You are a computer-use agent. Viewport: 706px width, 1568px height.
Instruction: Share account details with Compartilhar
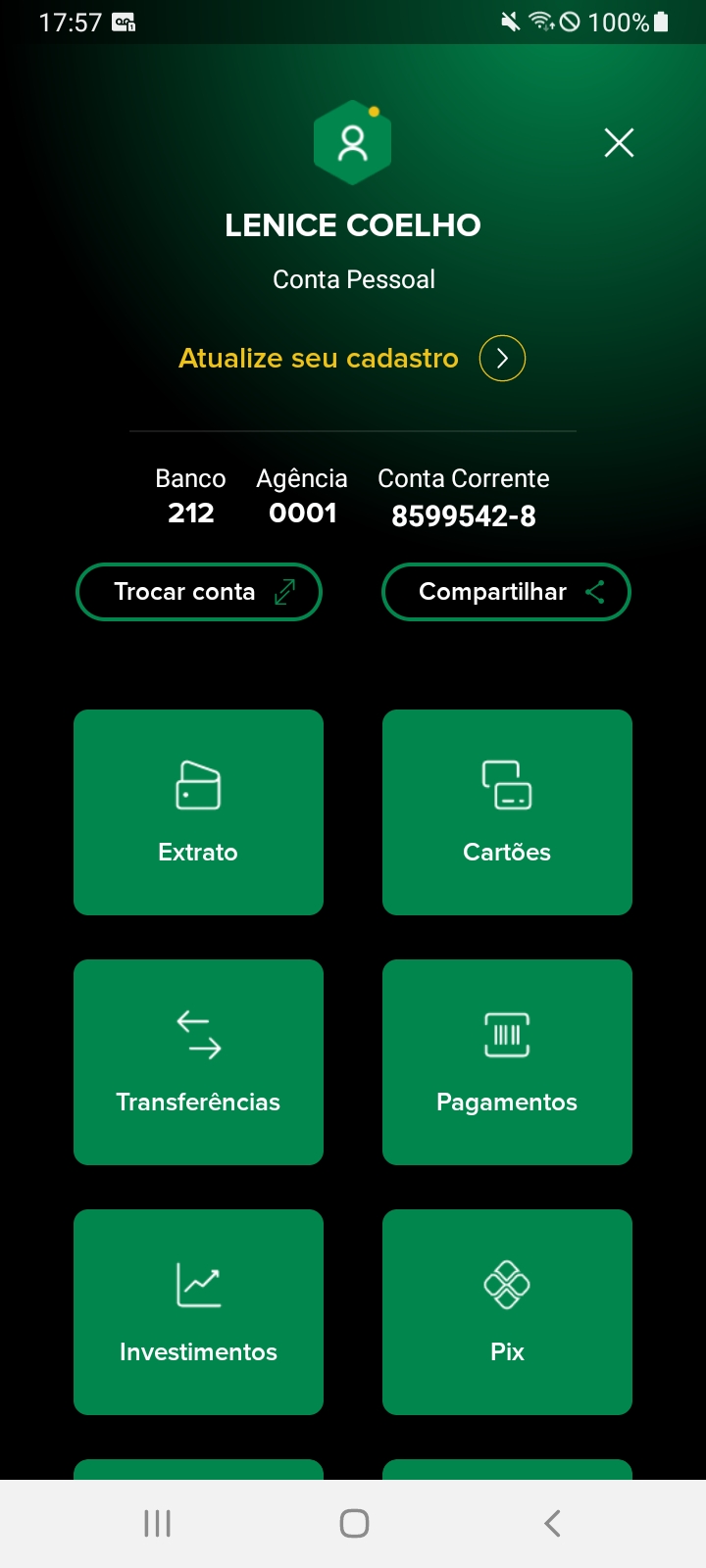coord(506,592)
